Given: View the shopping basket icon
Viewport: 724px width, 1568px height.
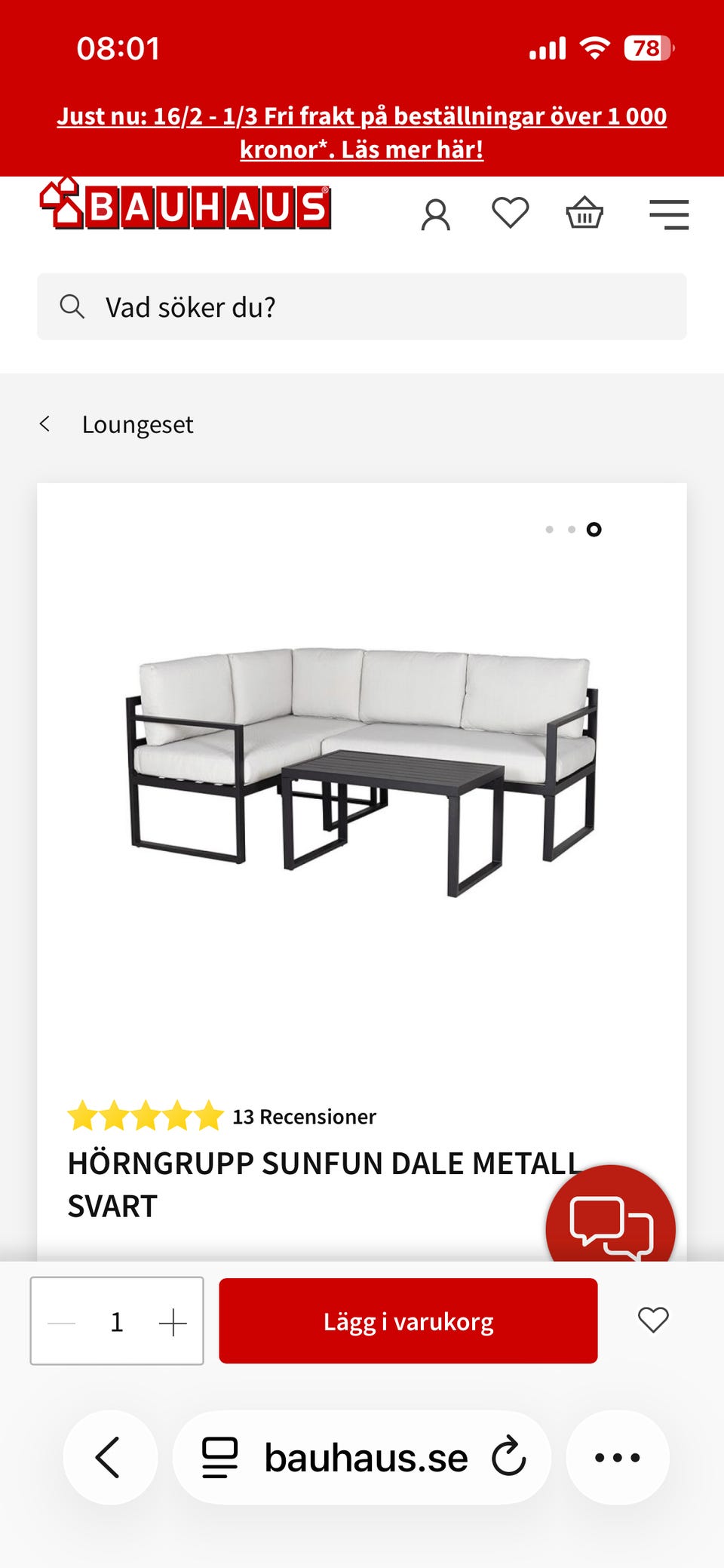Looking at the screenshot, I should point(586,214).
